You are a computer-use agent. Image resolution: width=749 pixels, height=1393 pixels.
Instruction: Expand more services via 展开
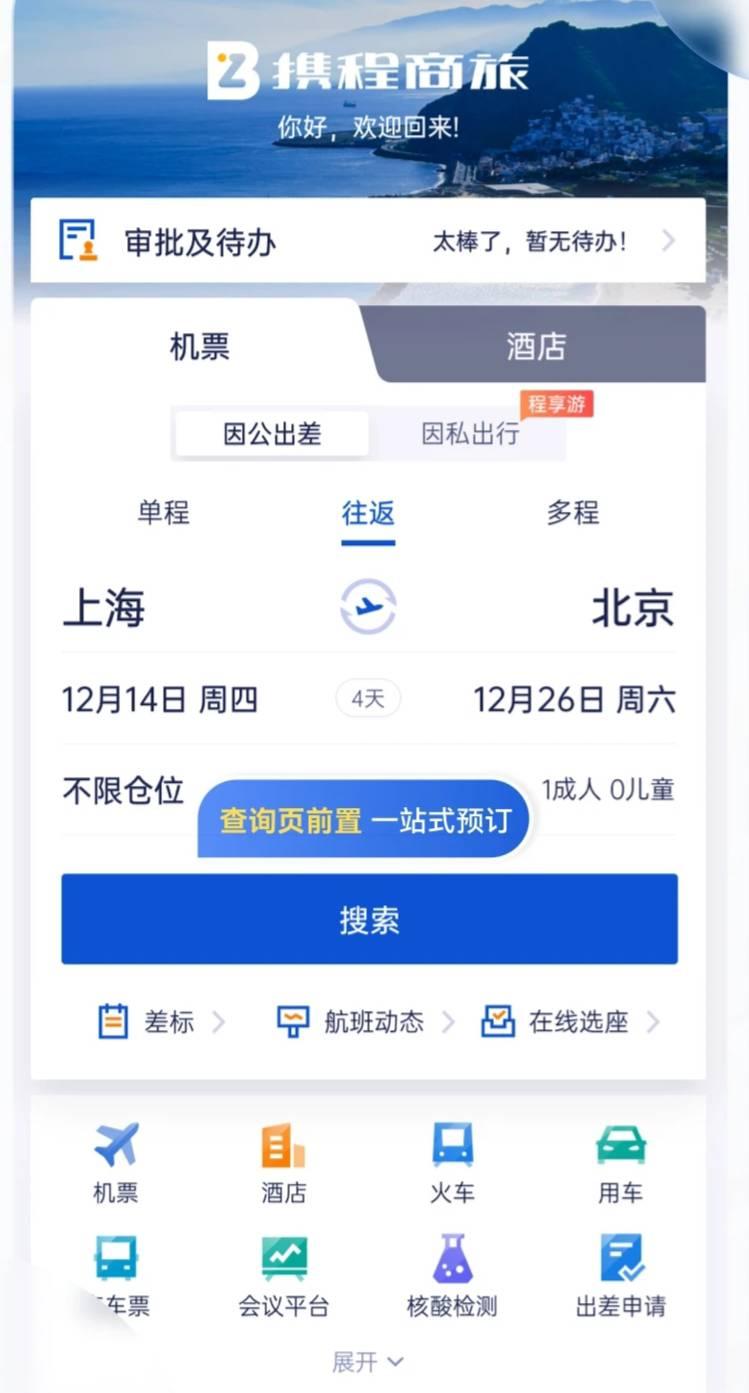[x=368, y=1360]
